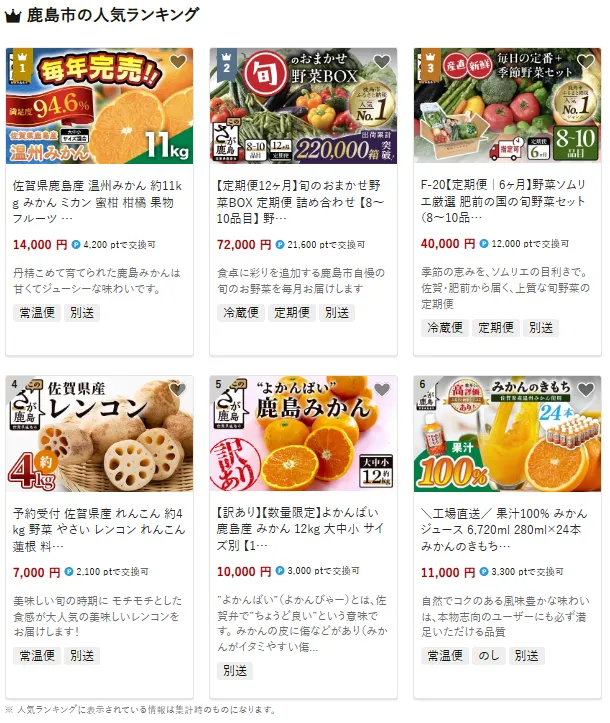The height and width of the screenshot is (723, 610).
Task: Open the 温州みかん 約11kg product card
Action: pos(99,201)
